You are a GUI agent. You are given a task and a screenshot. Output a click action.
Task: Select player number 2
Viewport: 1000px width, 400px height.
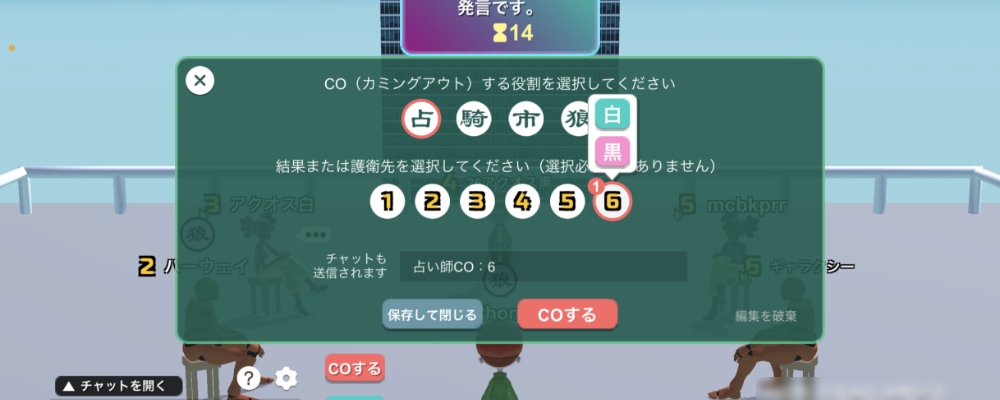[432, 202]
